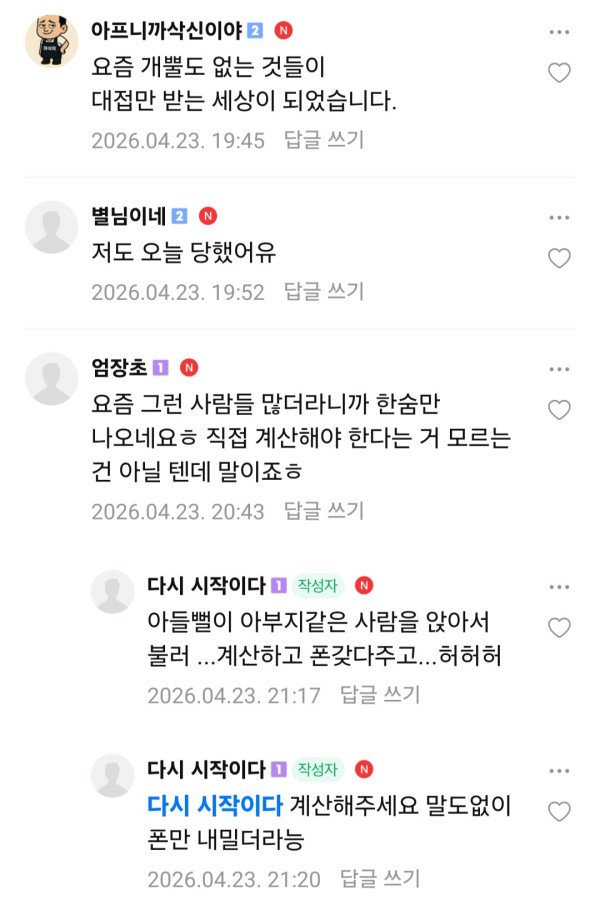Write a reply to 별님이네's comment
Screen dimensions: 600x900
tap(324, 292)
